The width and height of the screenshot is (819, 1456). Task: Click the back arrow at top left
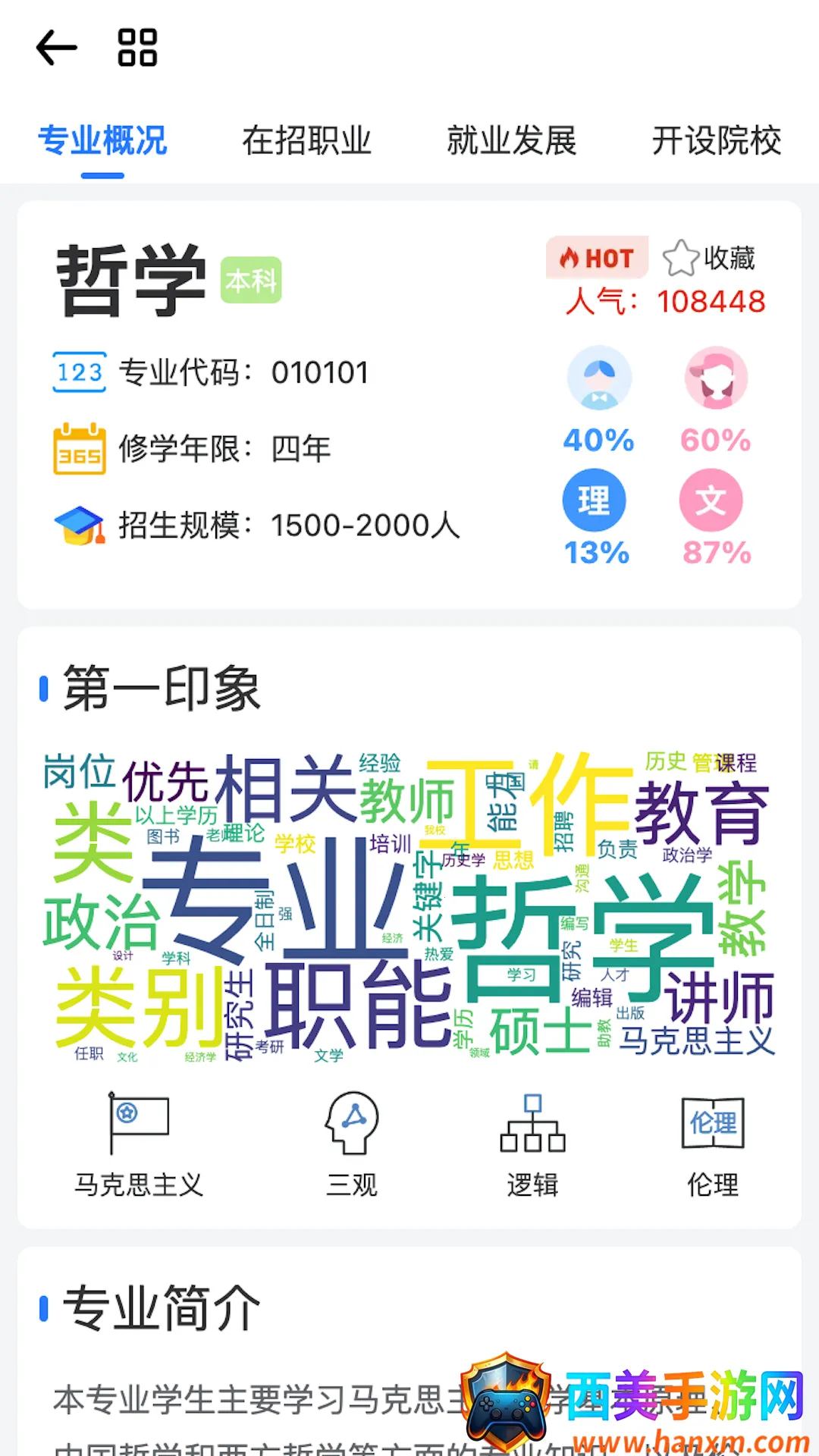coord(55,48)
